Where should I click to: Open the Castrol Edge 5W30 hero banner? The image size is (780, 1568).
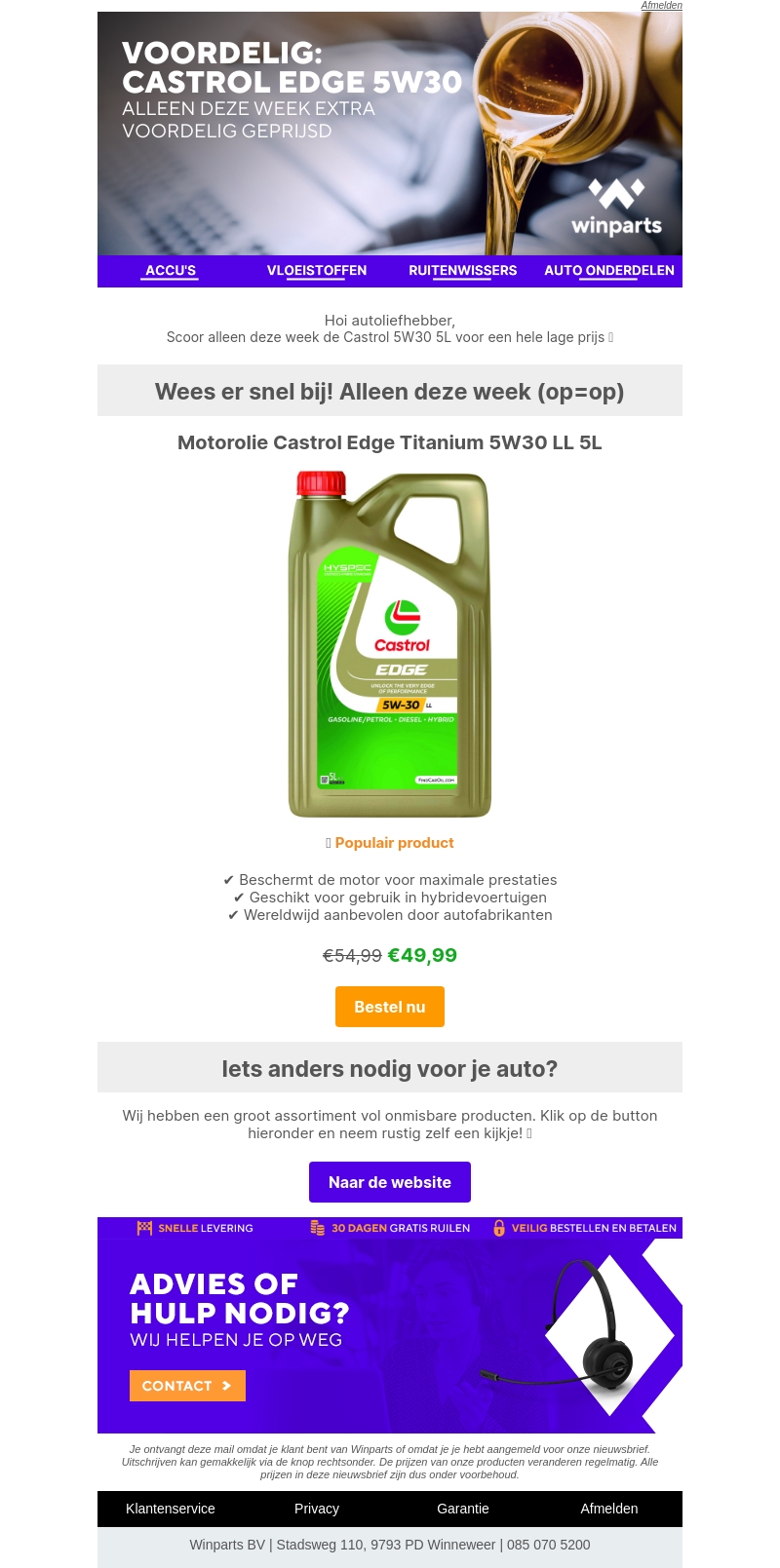[x=390, y=134]
